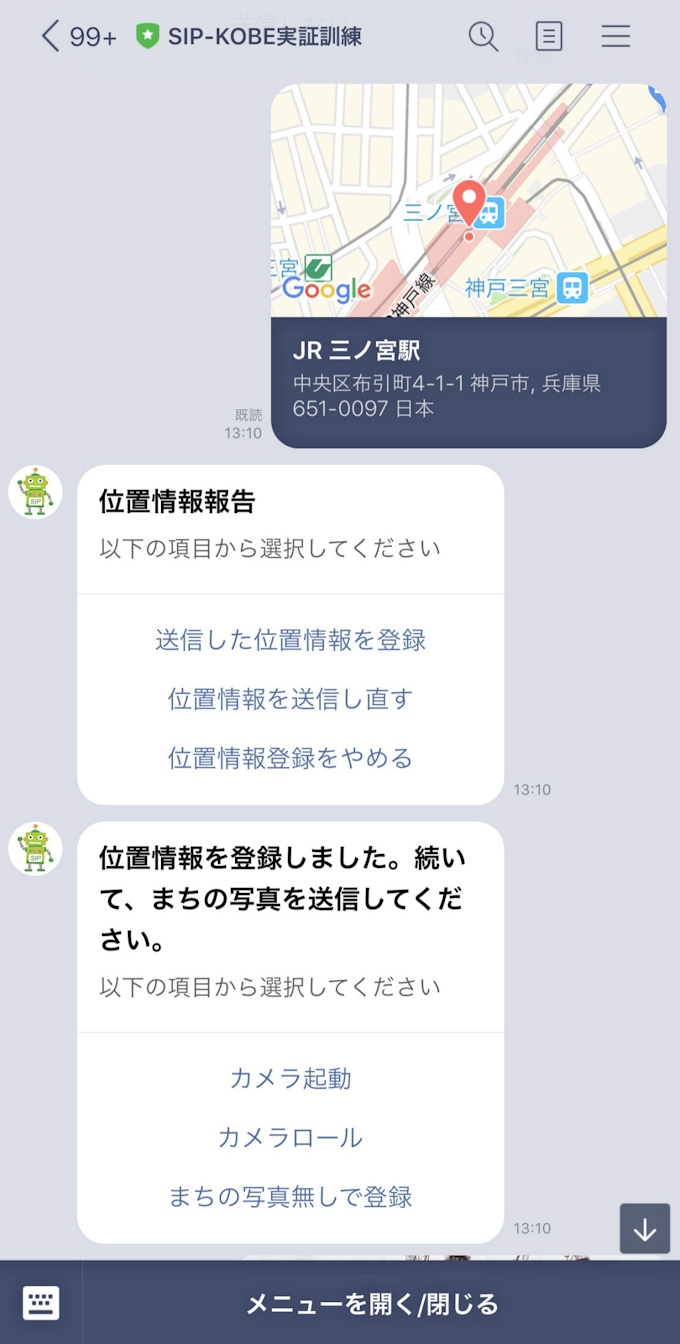Open the hamburger chat menu

[615, 37]
